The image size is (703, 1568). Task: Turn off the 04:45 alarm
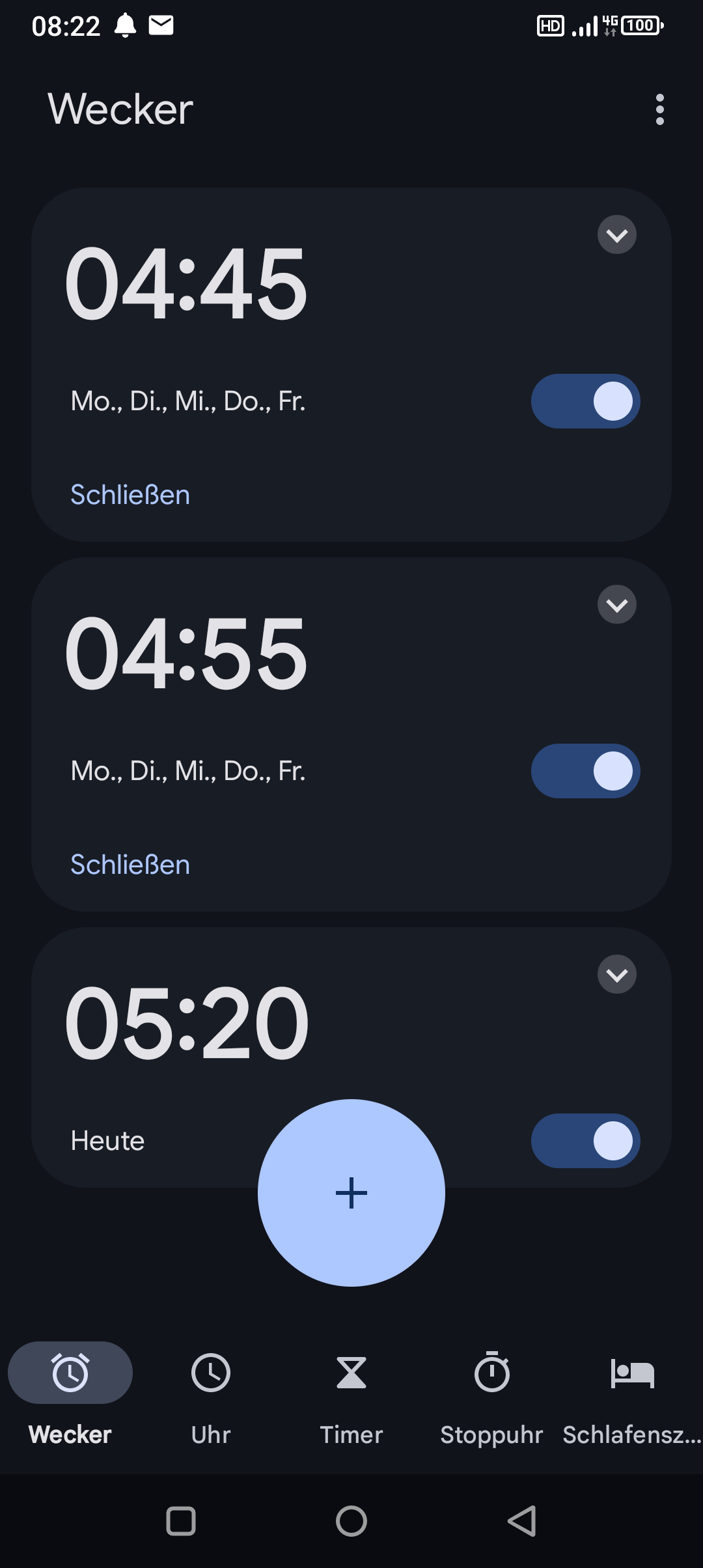(585, 401)
